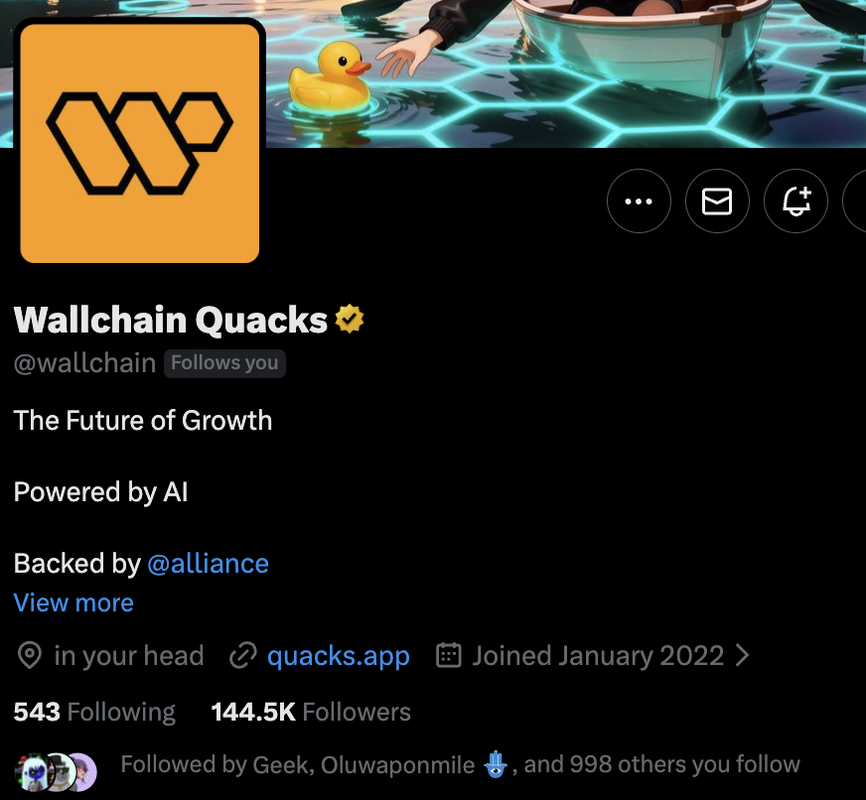Image resolution: width=866 pixels, height=800 pixels.
Task: Turn on post notifications with bell icon
Action: [x=795, y=201]
